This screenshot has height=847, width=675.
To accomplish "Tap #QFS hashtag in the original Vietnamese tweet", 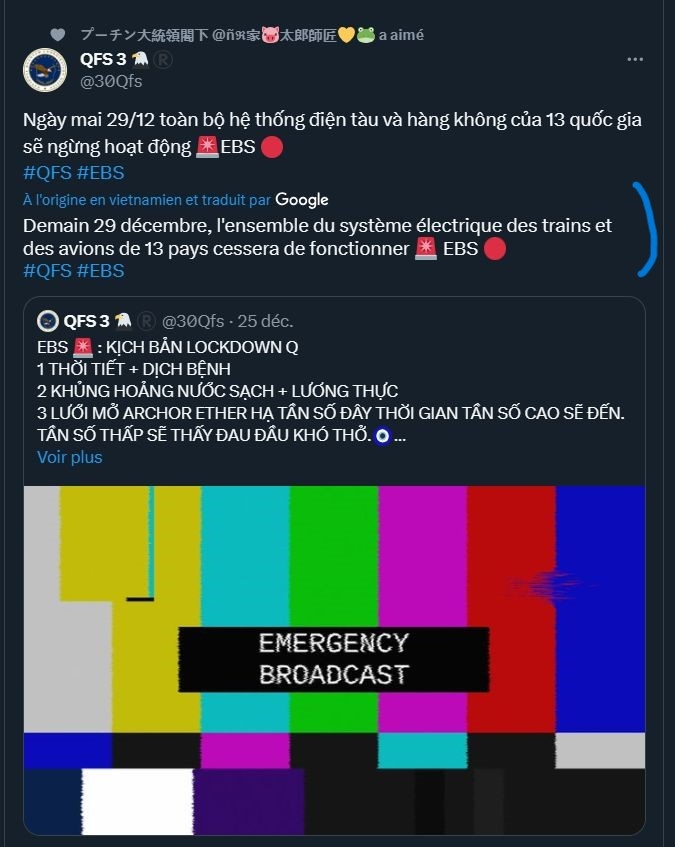I will pyautogui.click(x=47, y=172).
